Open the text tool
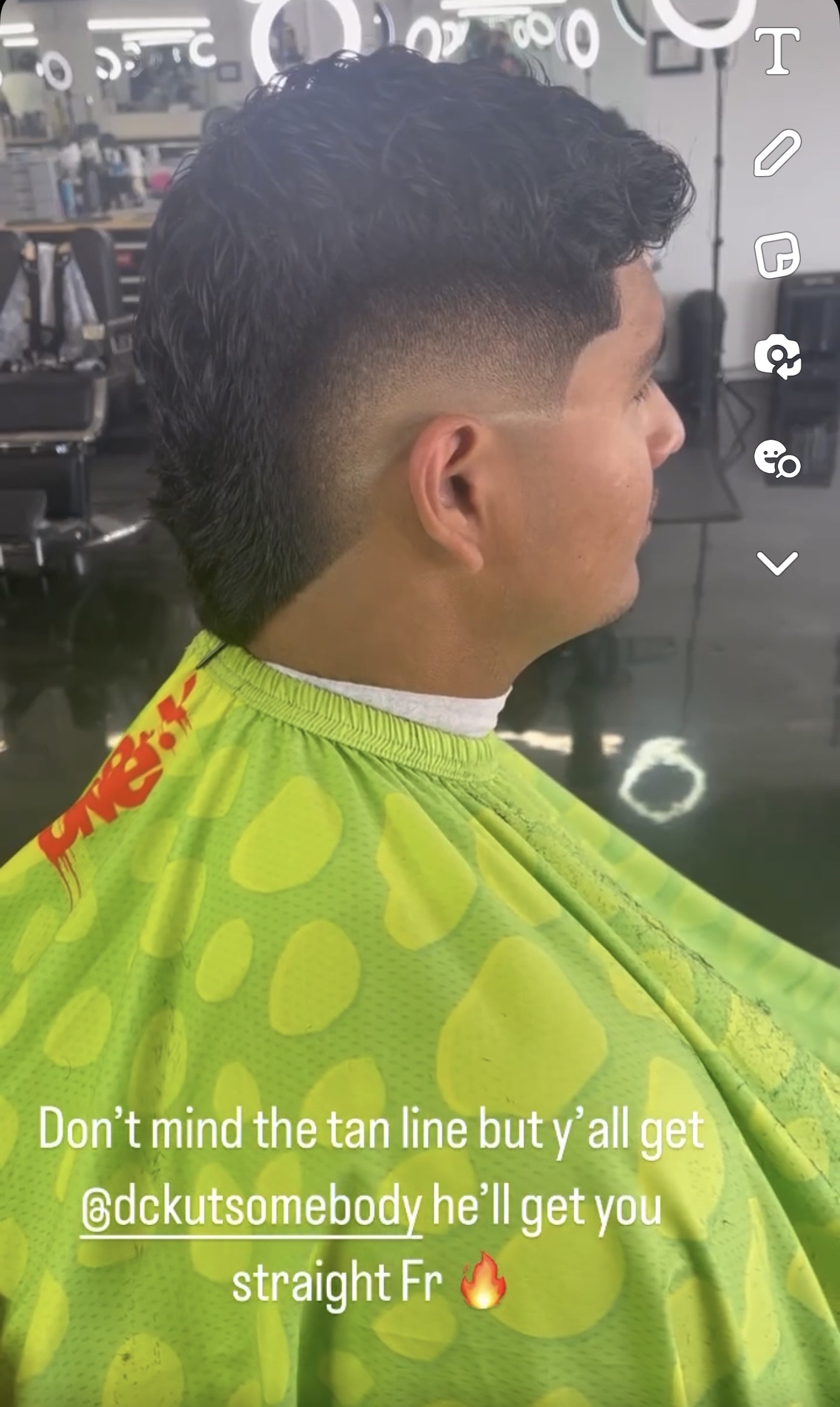The height and width of the screenshot is (1407, 840). (777, 50)
